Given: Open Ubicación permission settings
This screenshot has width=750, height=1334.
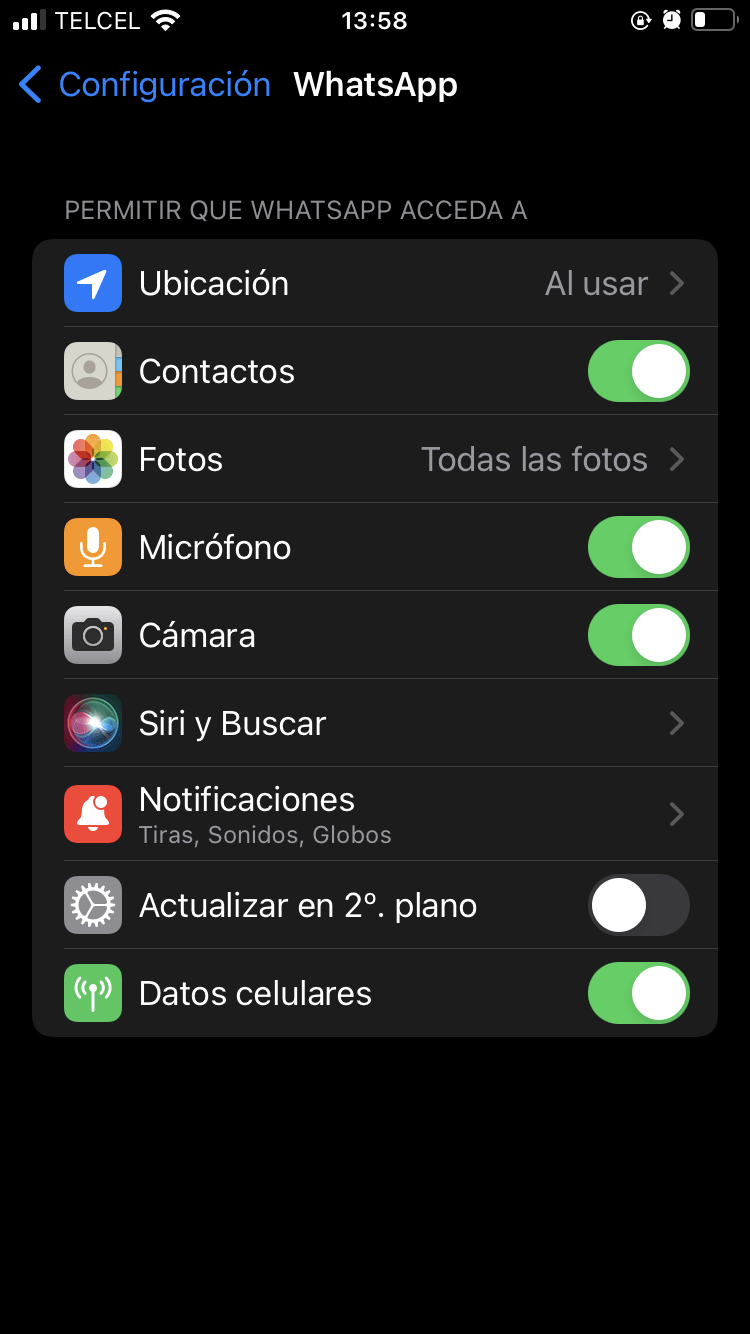Looking at the screenshot, I should pos(375,284).
